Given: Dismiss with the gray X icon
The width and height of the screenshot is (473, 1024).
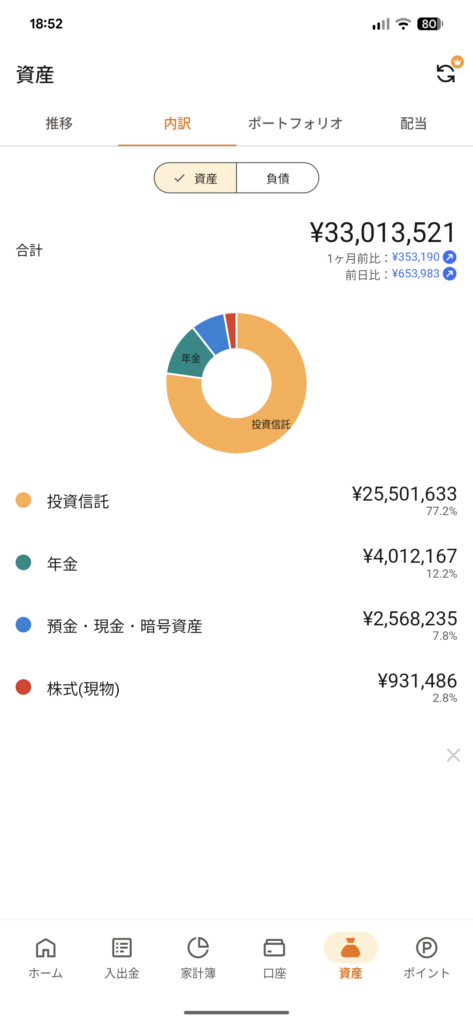Looking at the screenshot, I should click(453, 756).
